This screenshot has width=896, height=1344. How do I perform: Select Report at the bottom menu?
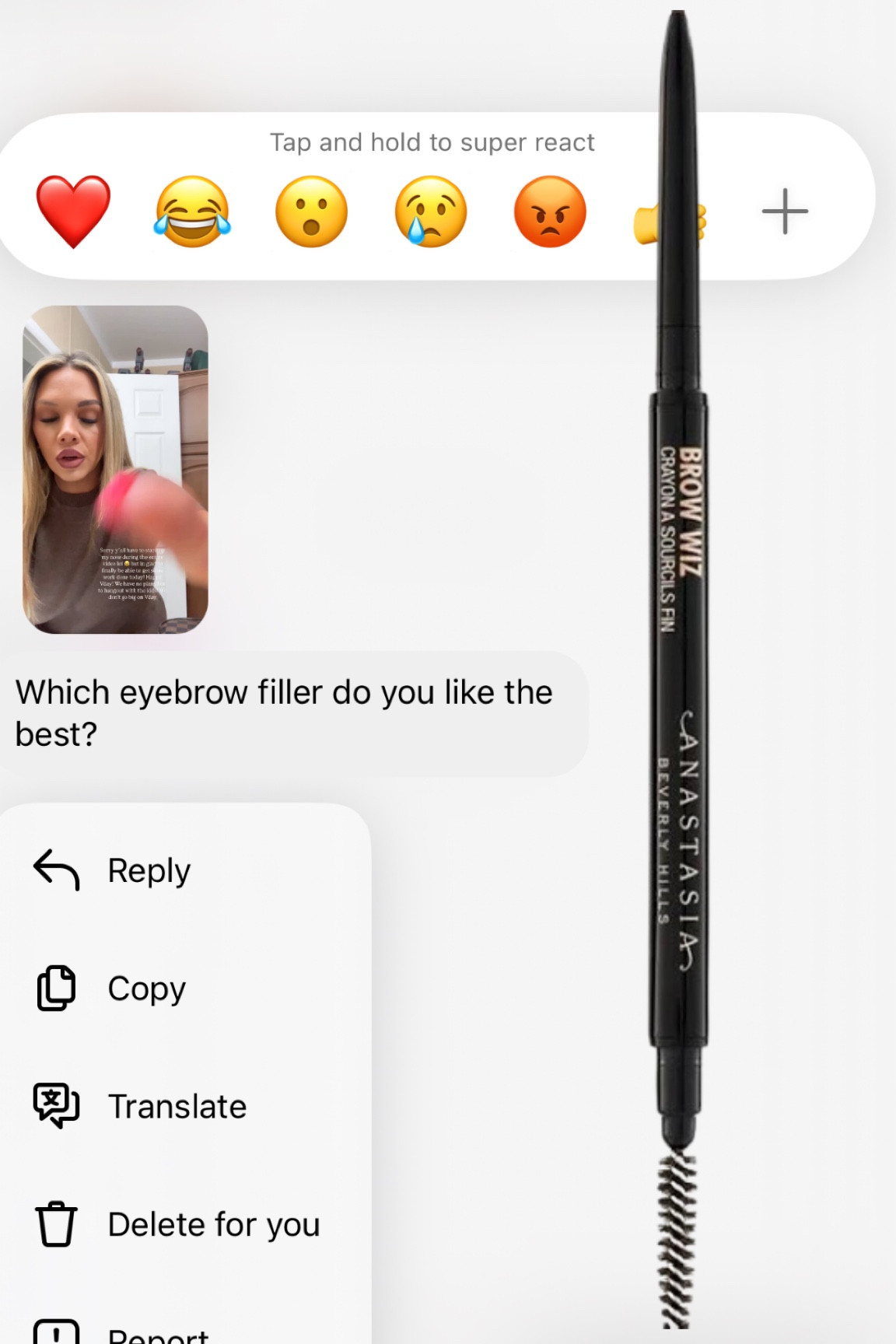click(x=157, y=1335)
